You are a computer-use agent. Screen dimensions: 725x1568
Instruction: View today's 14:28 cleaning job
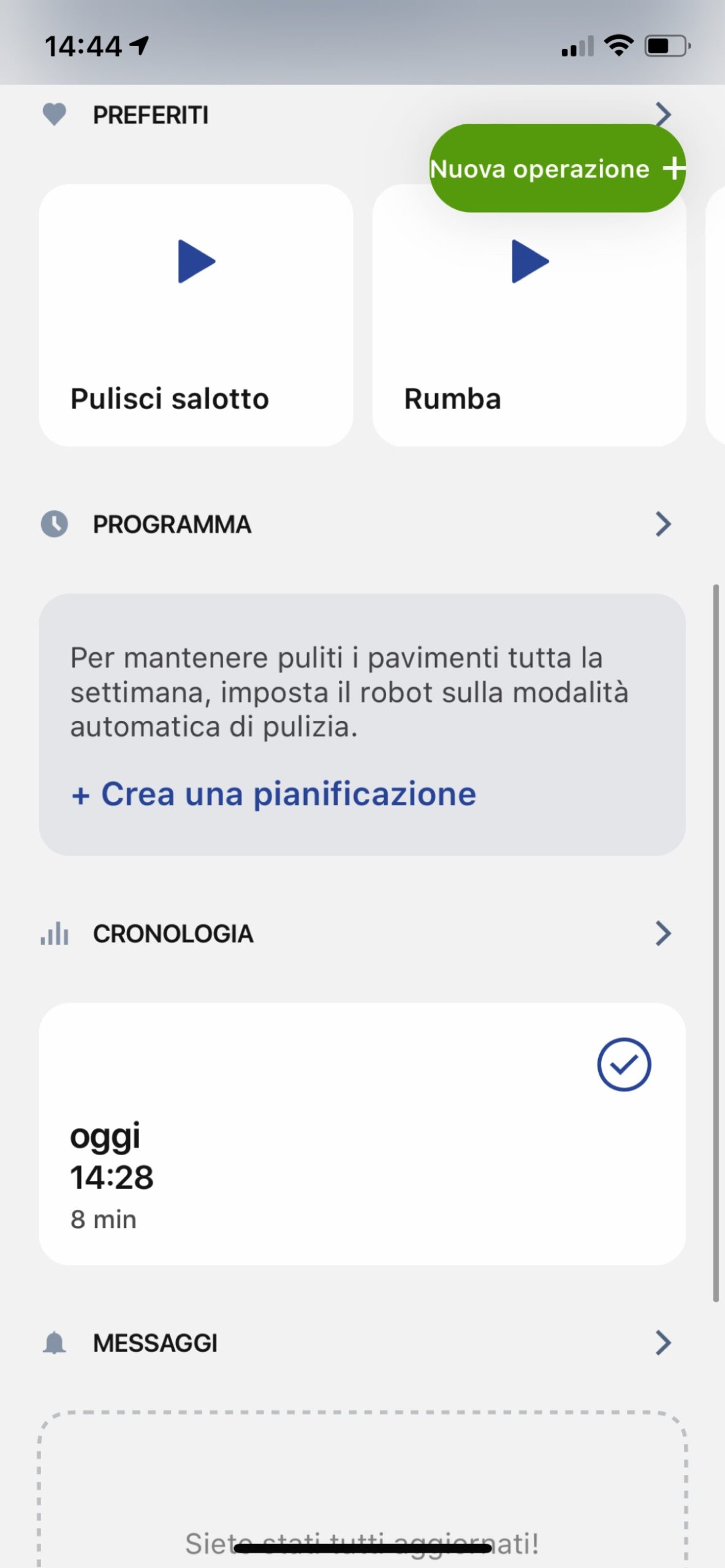(362, 1133)
